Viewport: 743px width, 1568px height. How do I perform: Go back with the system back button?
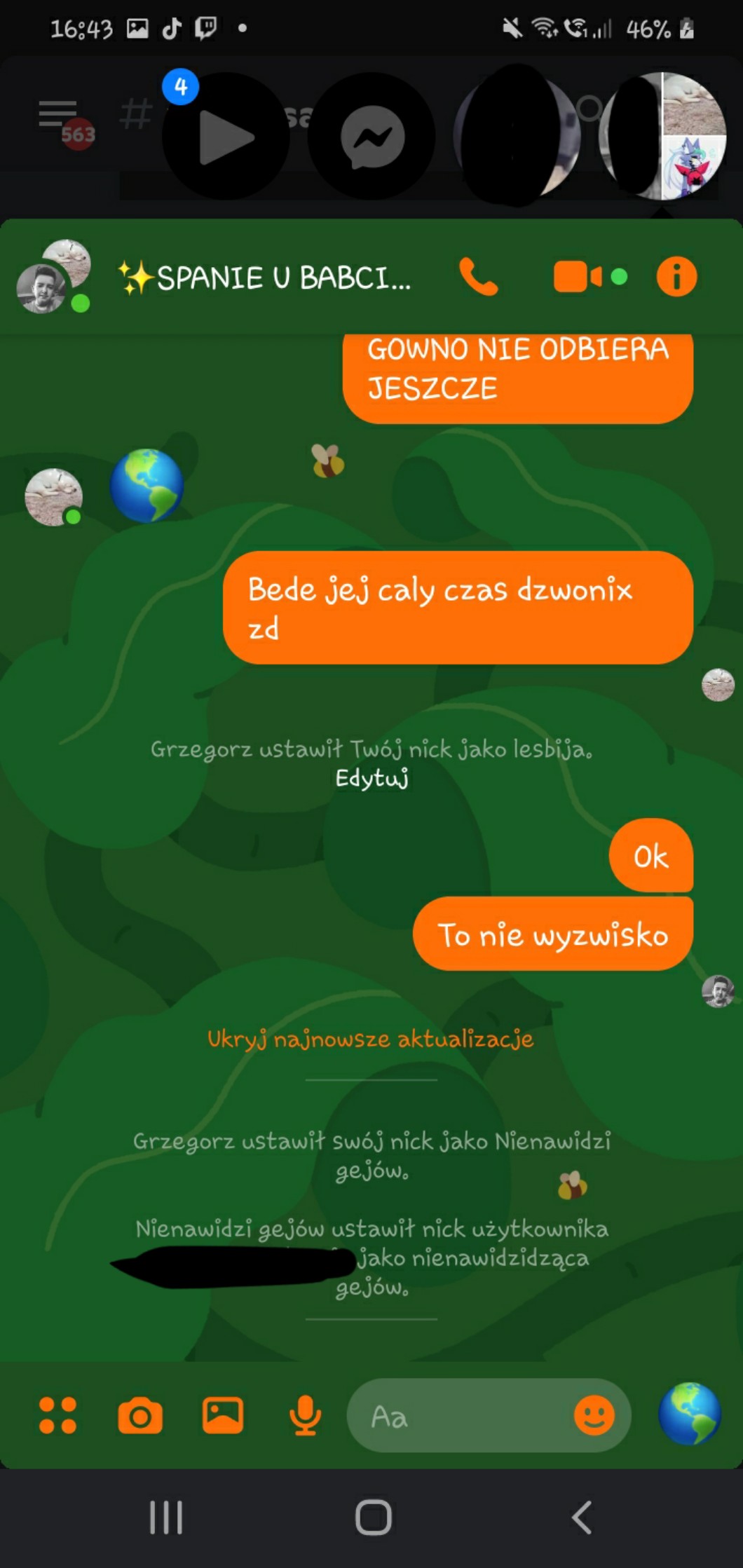582,1518
